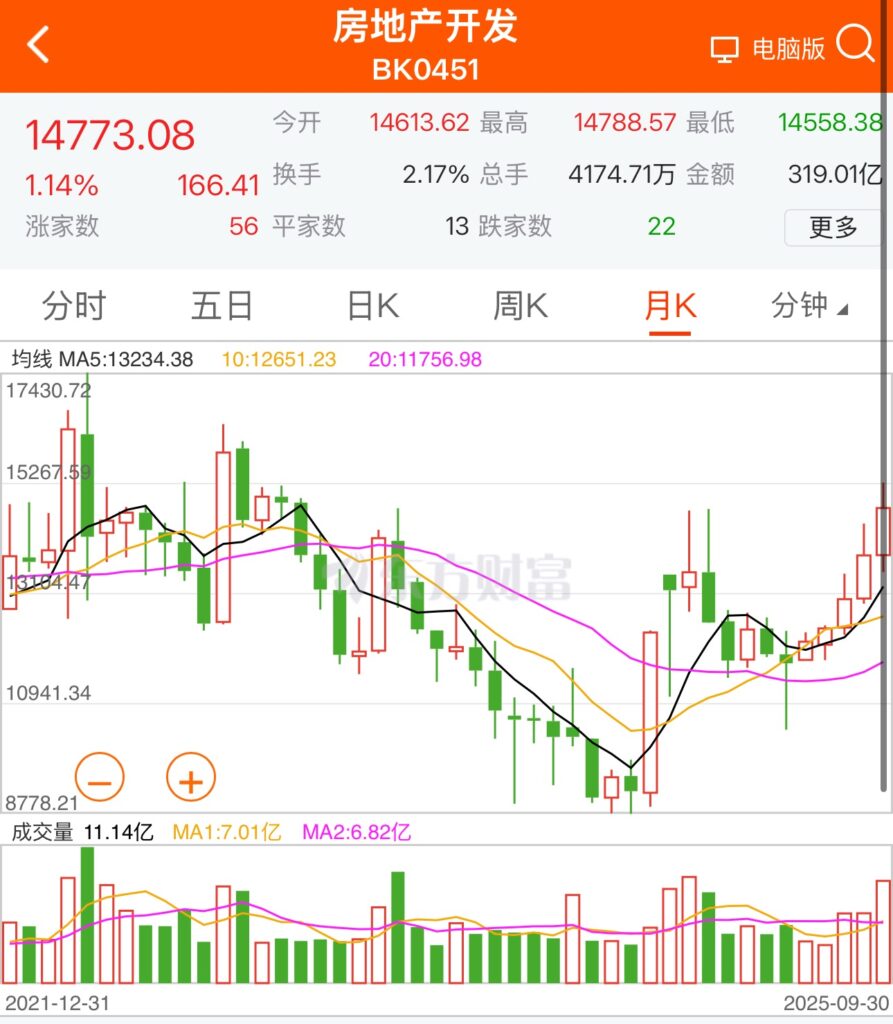Select the 五日 chart tab
This screenshot has width=893, height=1024.
pos(222,306)
